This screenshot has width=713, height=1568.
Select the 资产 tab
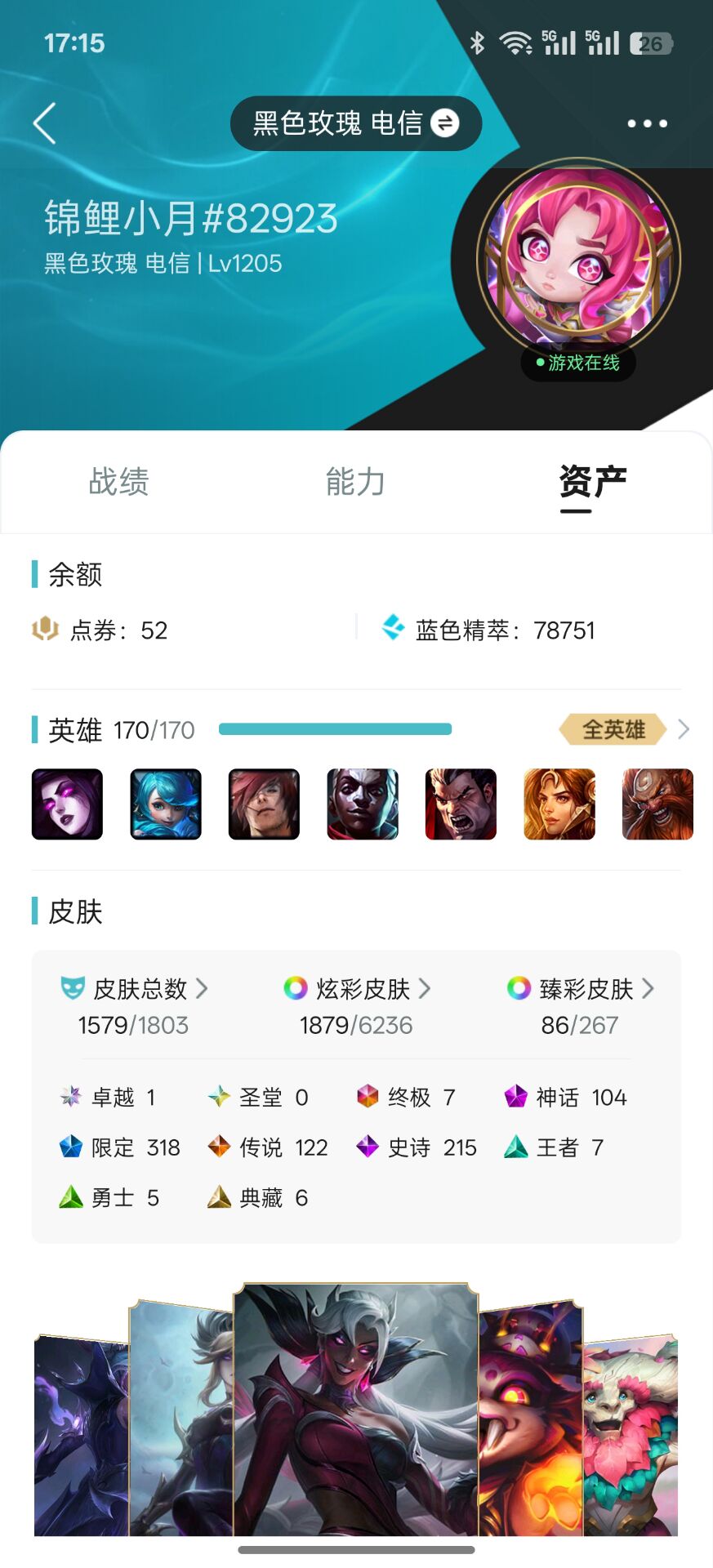(x=592, y=482)
